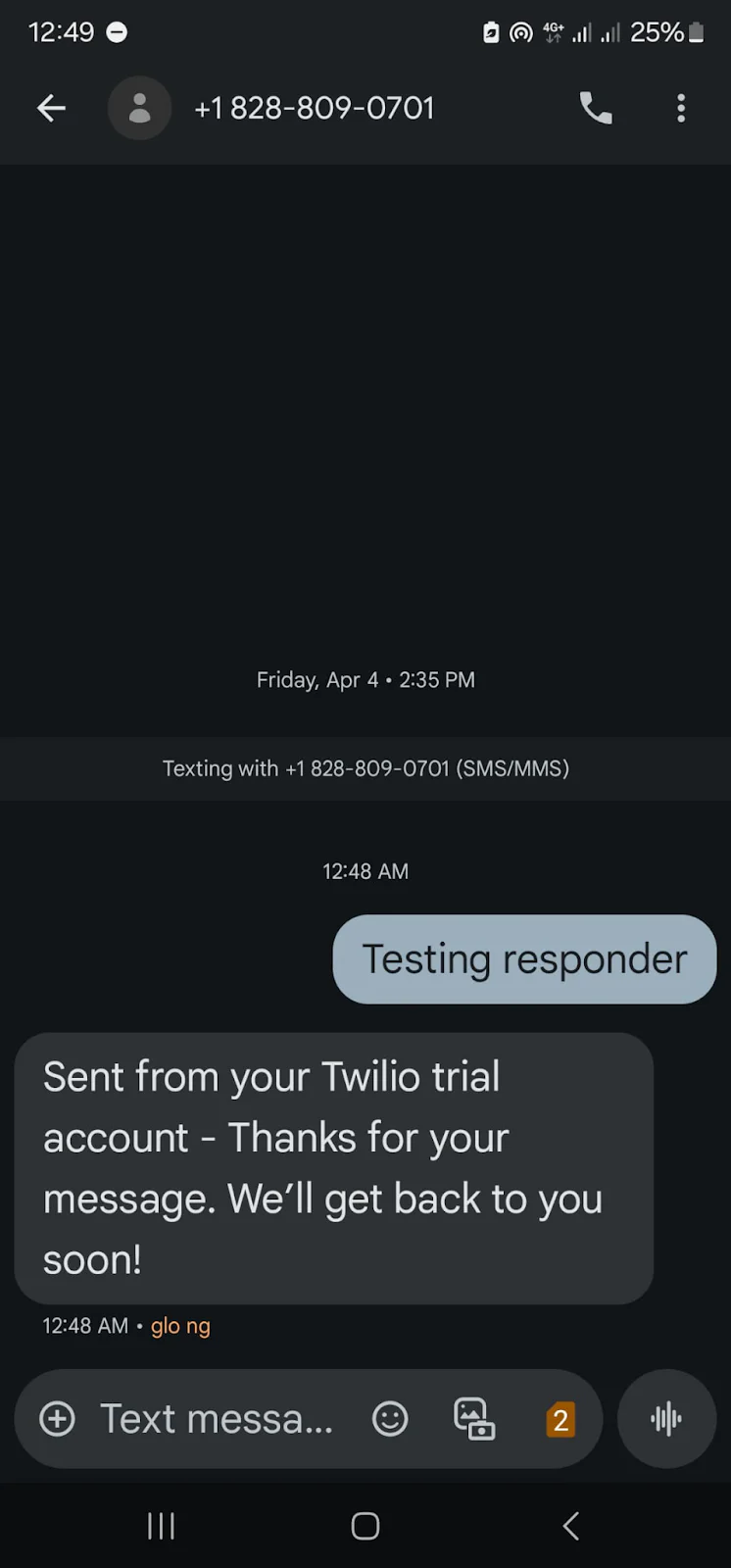Tap the Do Not Disturb status icon

pos(117,31)
